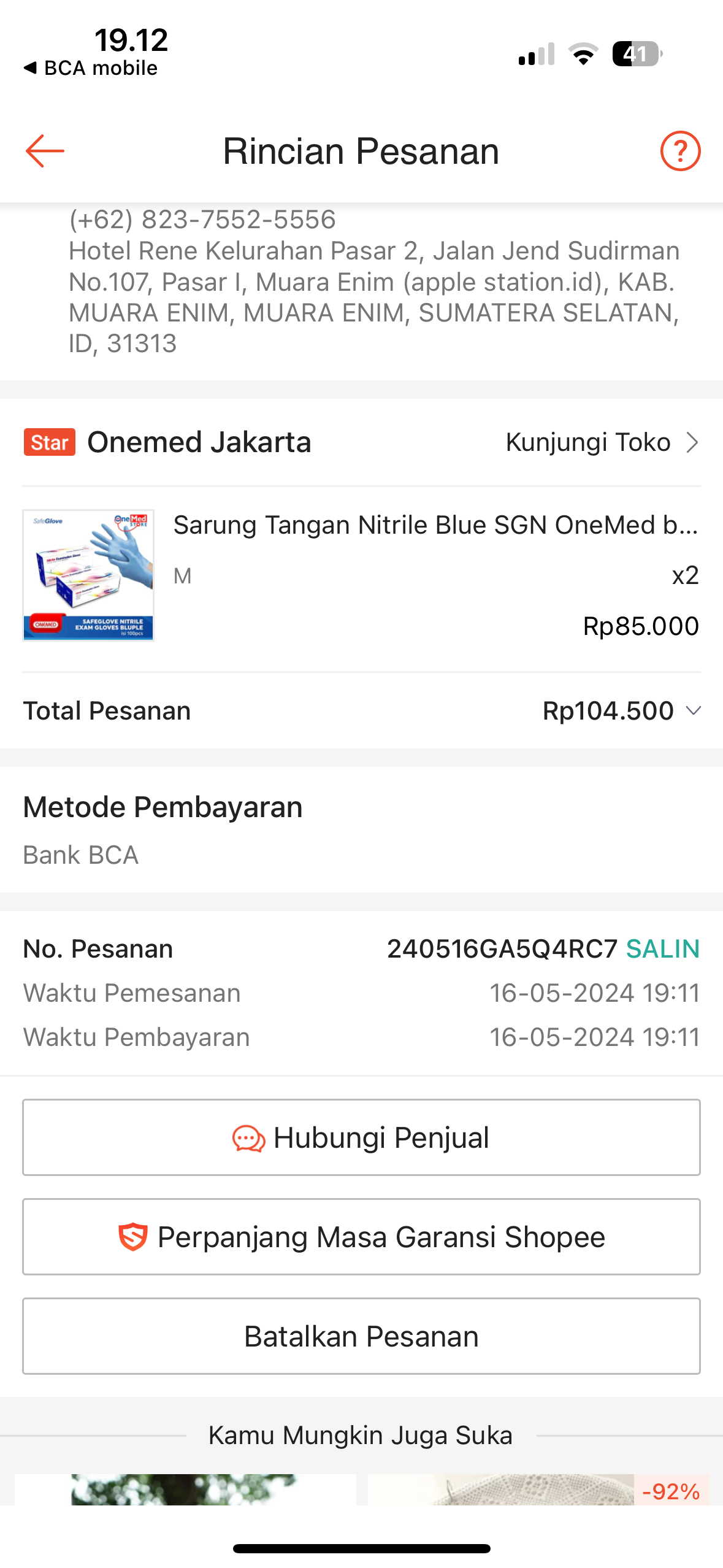723x1568 pixels.
Task: Expand the Total Pesanan breakdown
Action: pyautogui.click(x=693, y=711)
